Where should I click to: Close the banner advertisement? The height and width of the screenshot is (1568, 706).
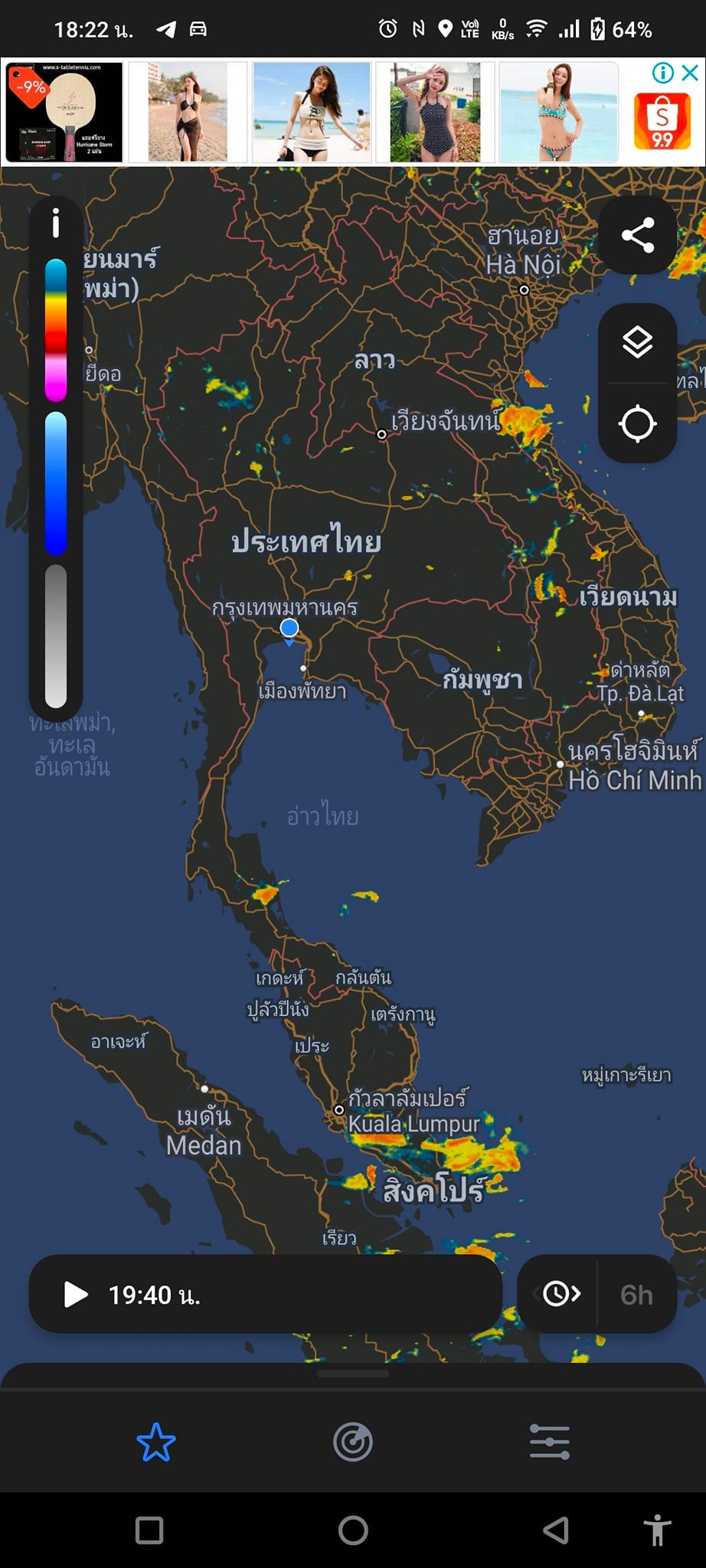pyautogui.click(x=690, y=73)
